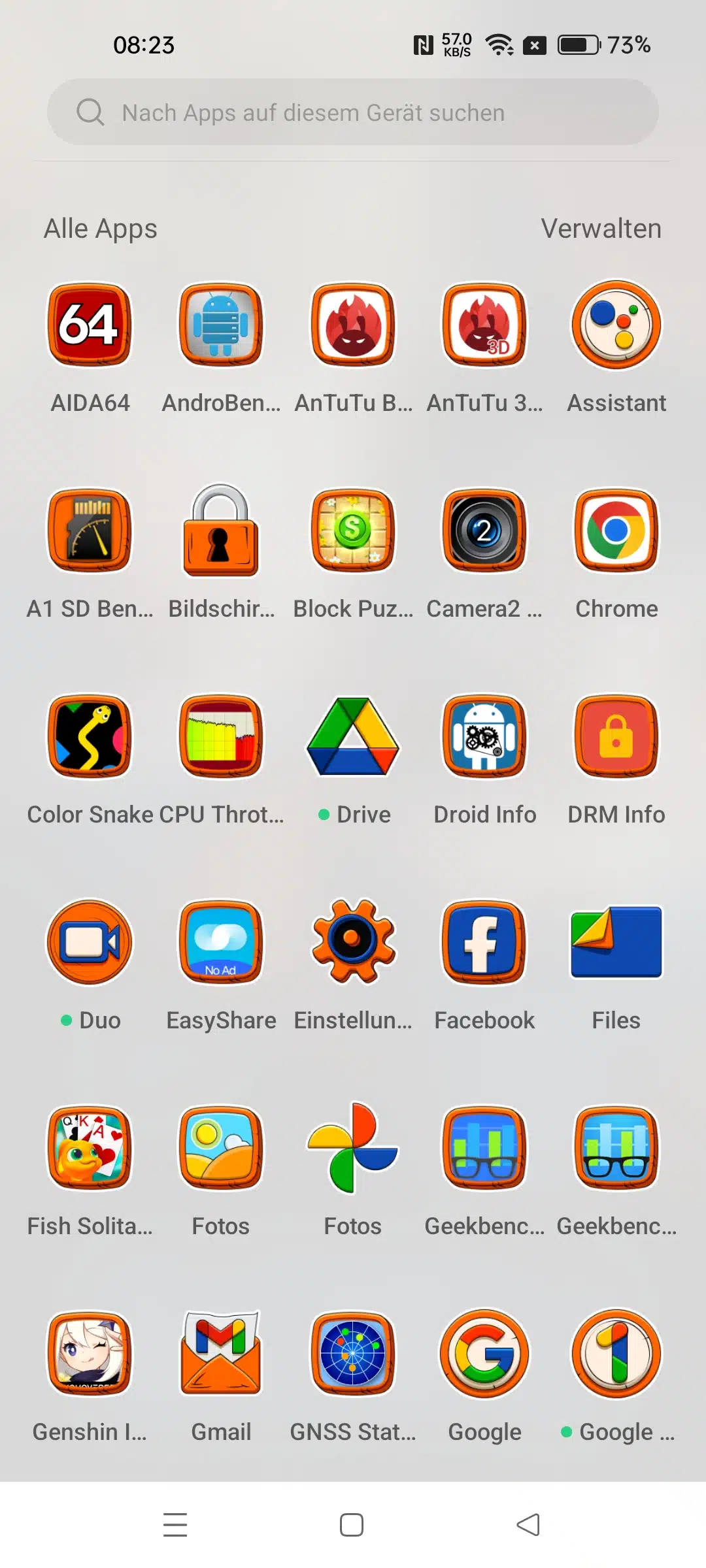
Task: Launch the AIDA64 app
Action: pos(90,325)
